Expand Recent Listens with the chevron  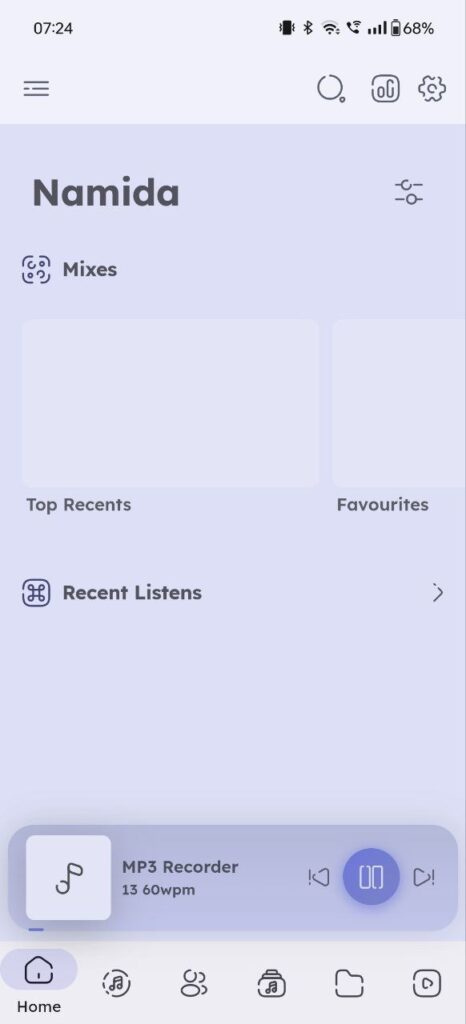(437, 592)
